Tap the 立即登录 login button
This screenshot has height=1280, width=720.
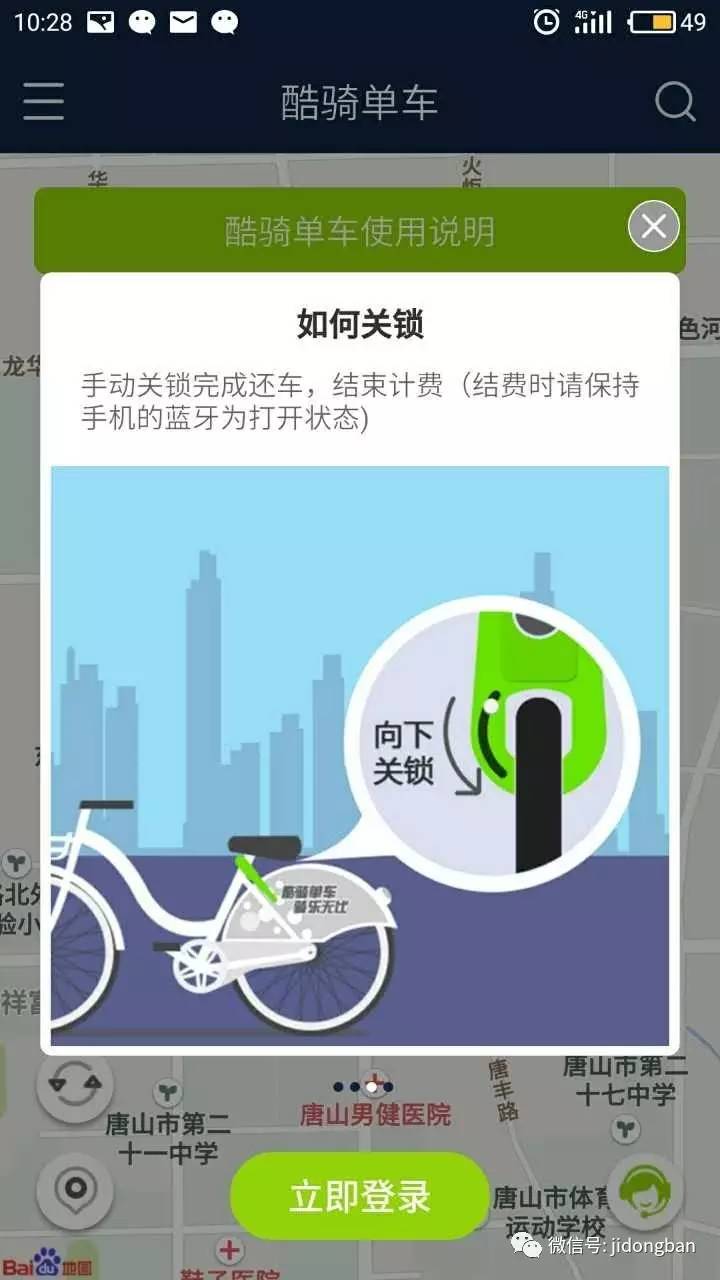359,1196
